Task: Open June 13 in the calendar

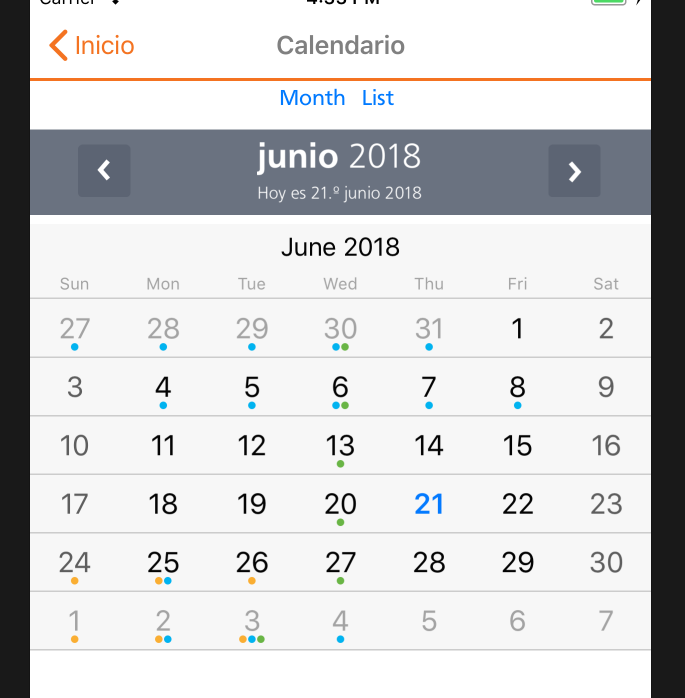Action: [340, 446]
